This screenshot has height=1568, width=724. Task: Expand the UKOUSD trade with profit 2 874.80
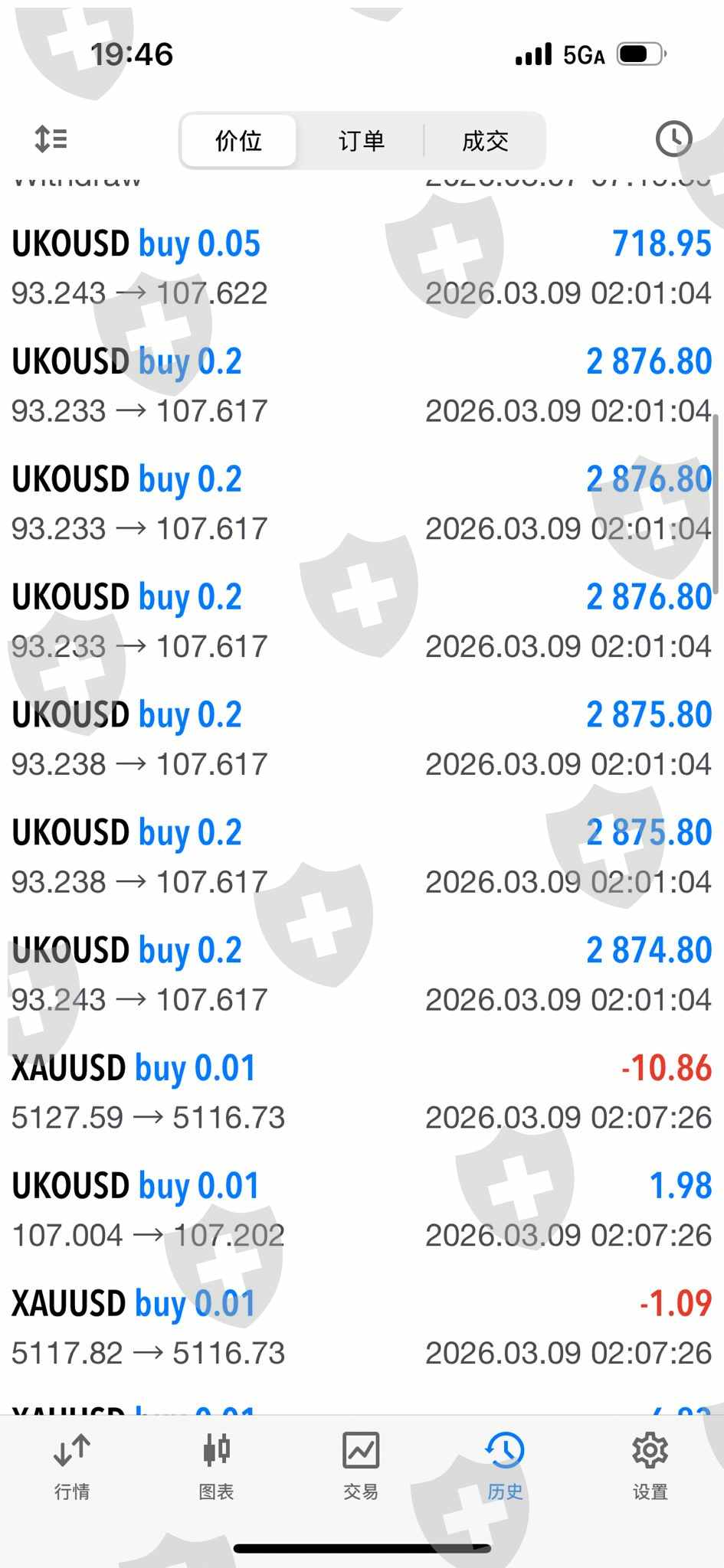(x=362, y=974)
